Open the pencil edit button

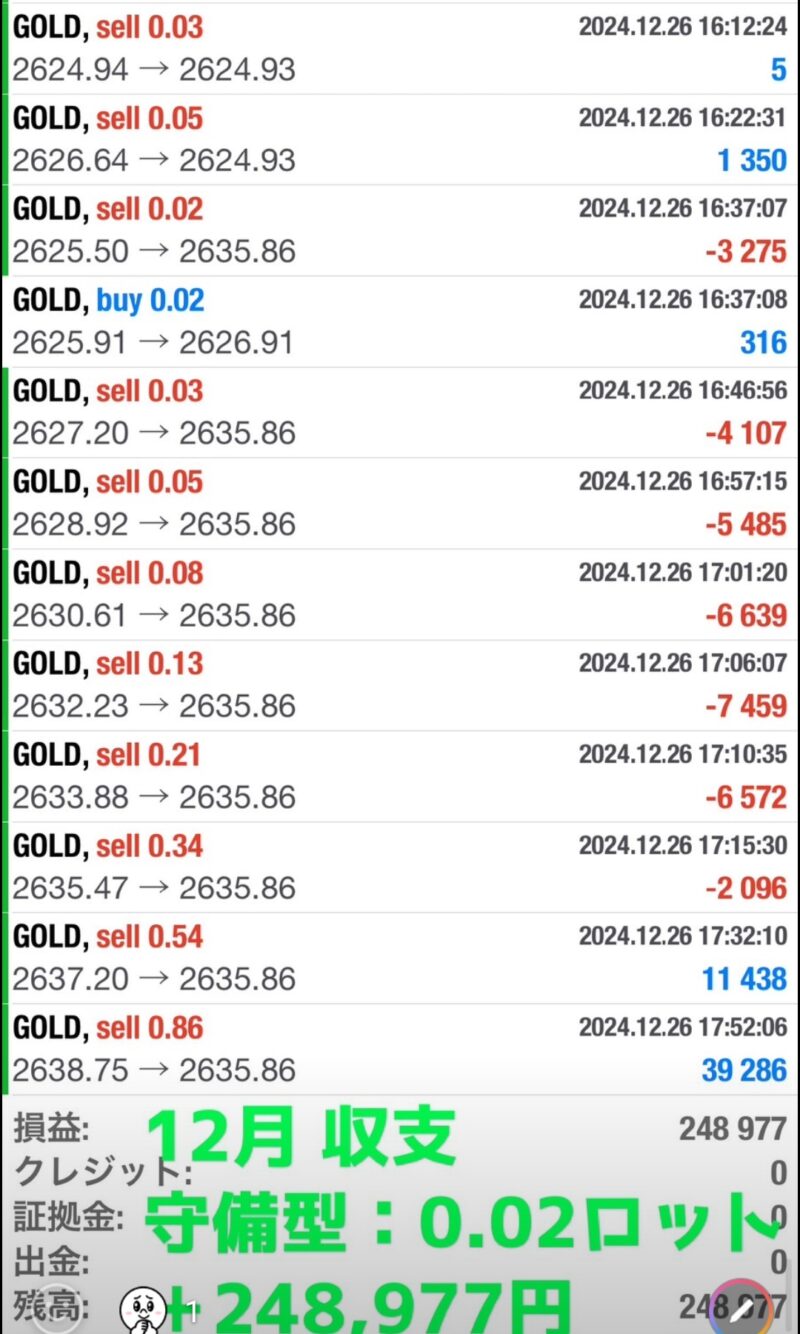[740, 1308]
